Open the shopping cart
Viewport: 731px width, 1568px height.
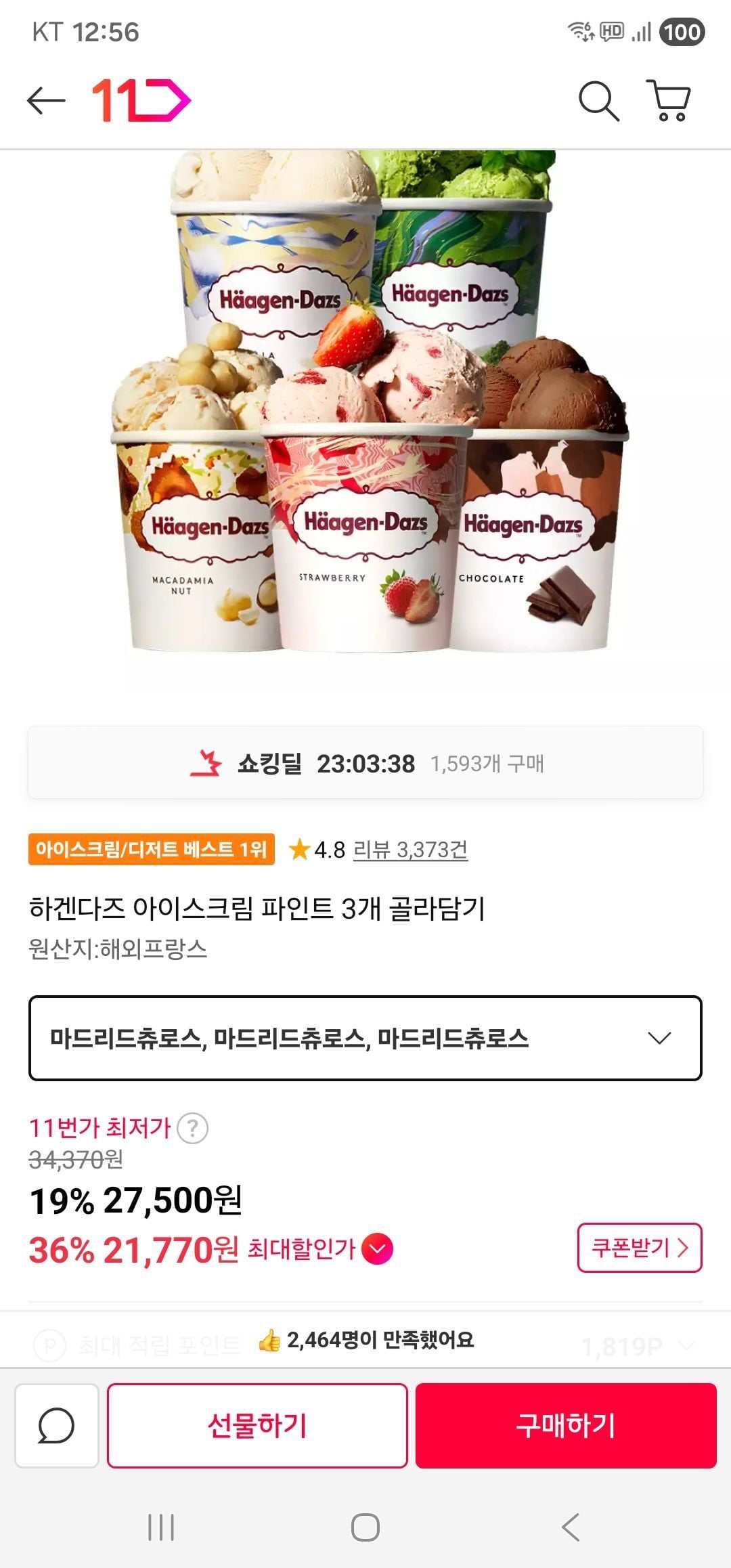[669, 101]
